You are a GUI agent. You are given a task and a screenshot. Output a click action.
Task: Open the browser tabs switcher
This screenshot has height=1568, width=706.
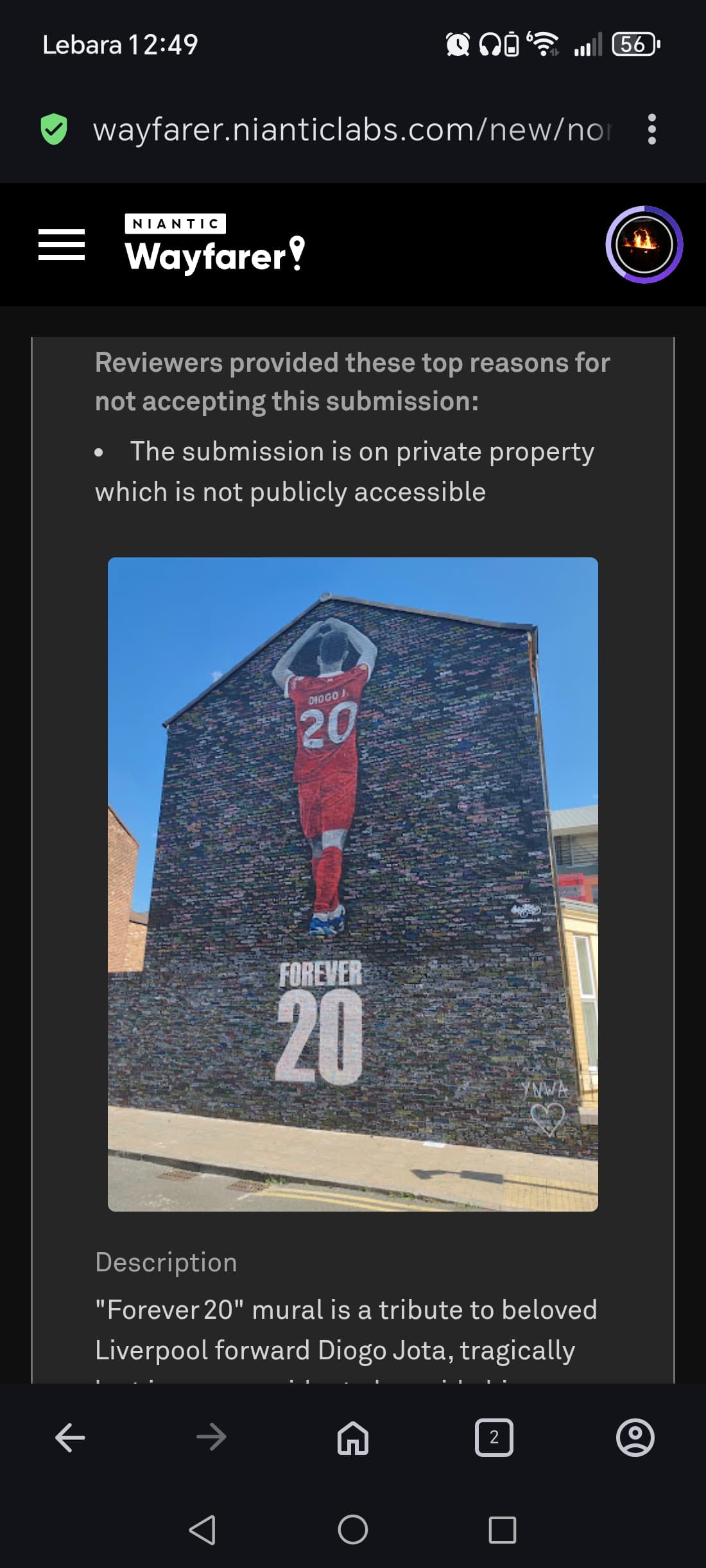494,1437
